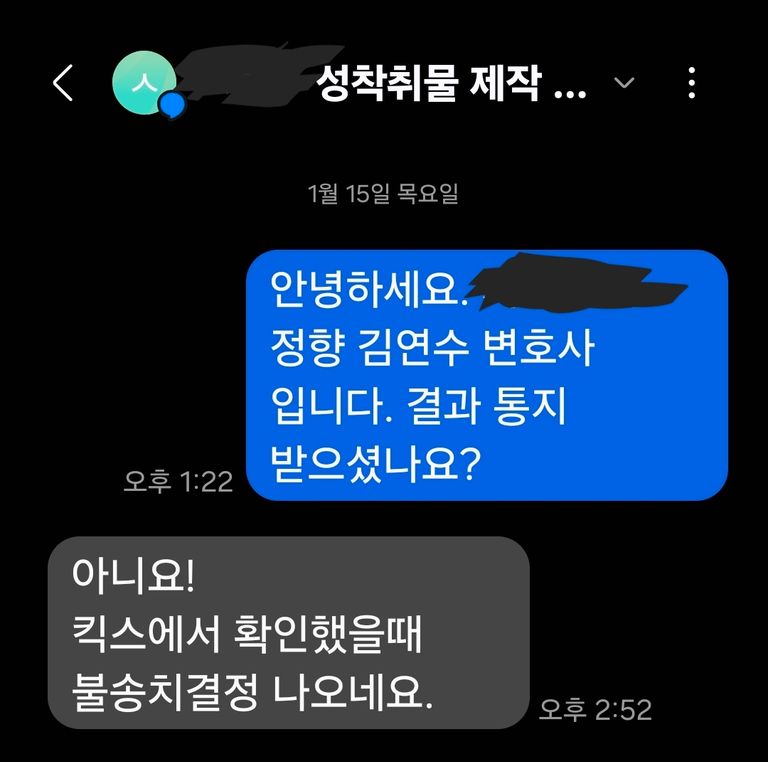
Task: Go back to the message list
Action: 62,84
